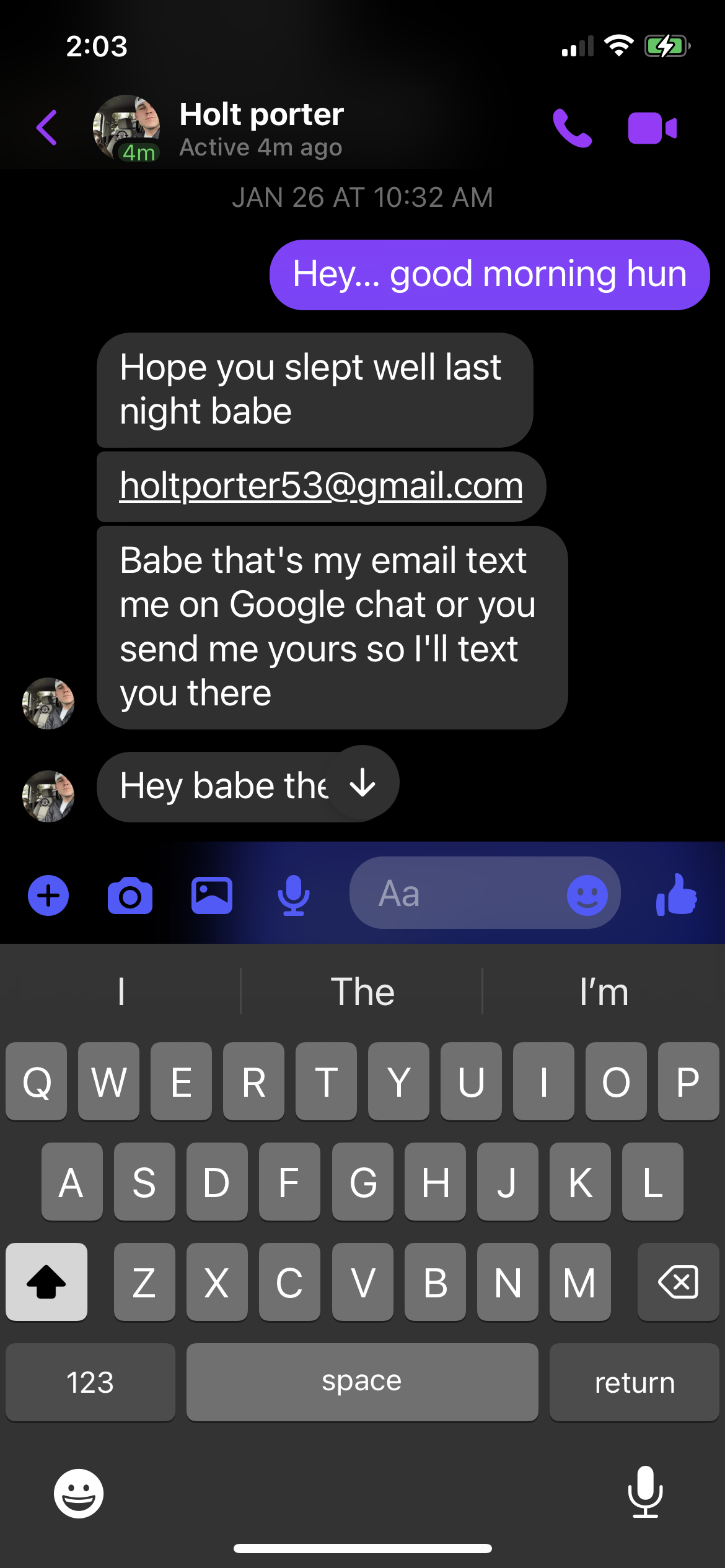Start keyboard dictation microphone
The height and width of the screenshot is (1568, 725).
645,1492
